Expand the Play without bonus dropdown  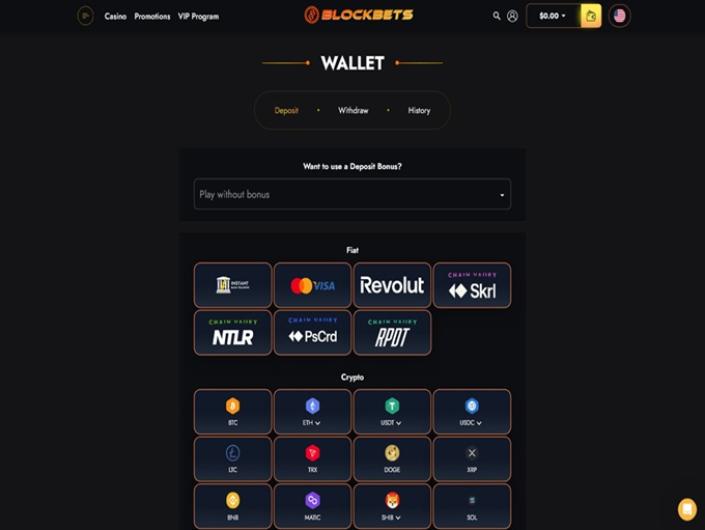tap(352, 194)
